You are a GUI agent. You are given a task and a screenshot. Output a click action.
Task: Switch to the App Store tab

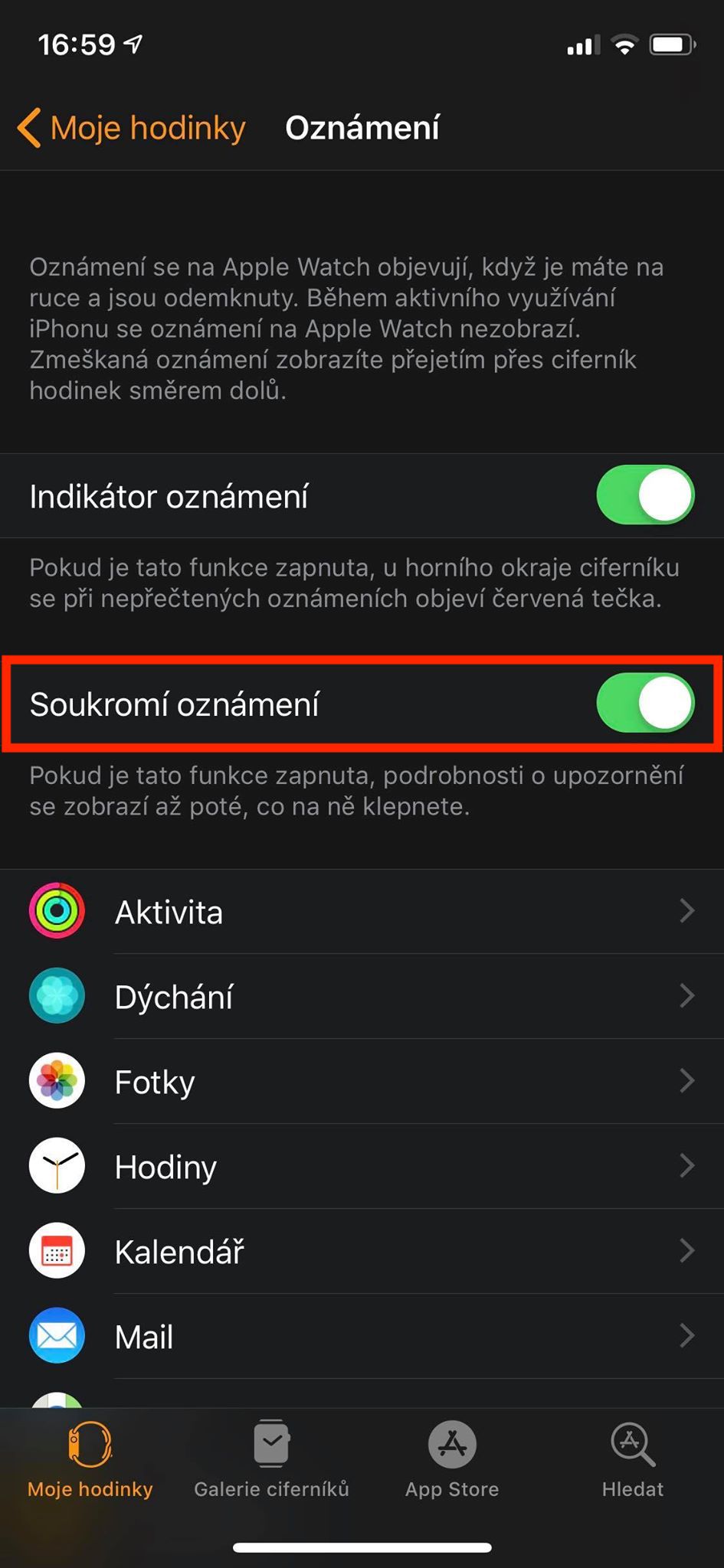tap(452, 1459)
